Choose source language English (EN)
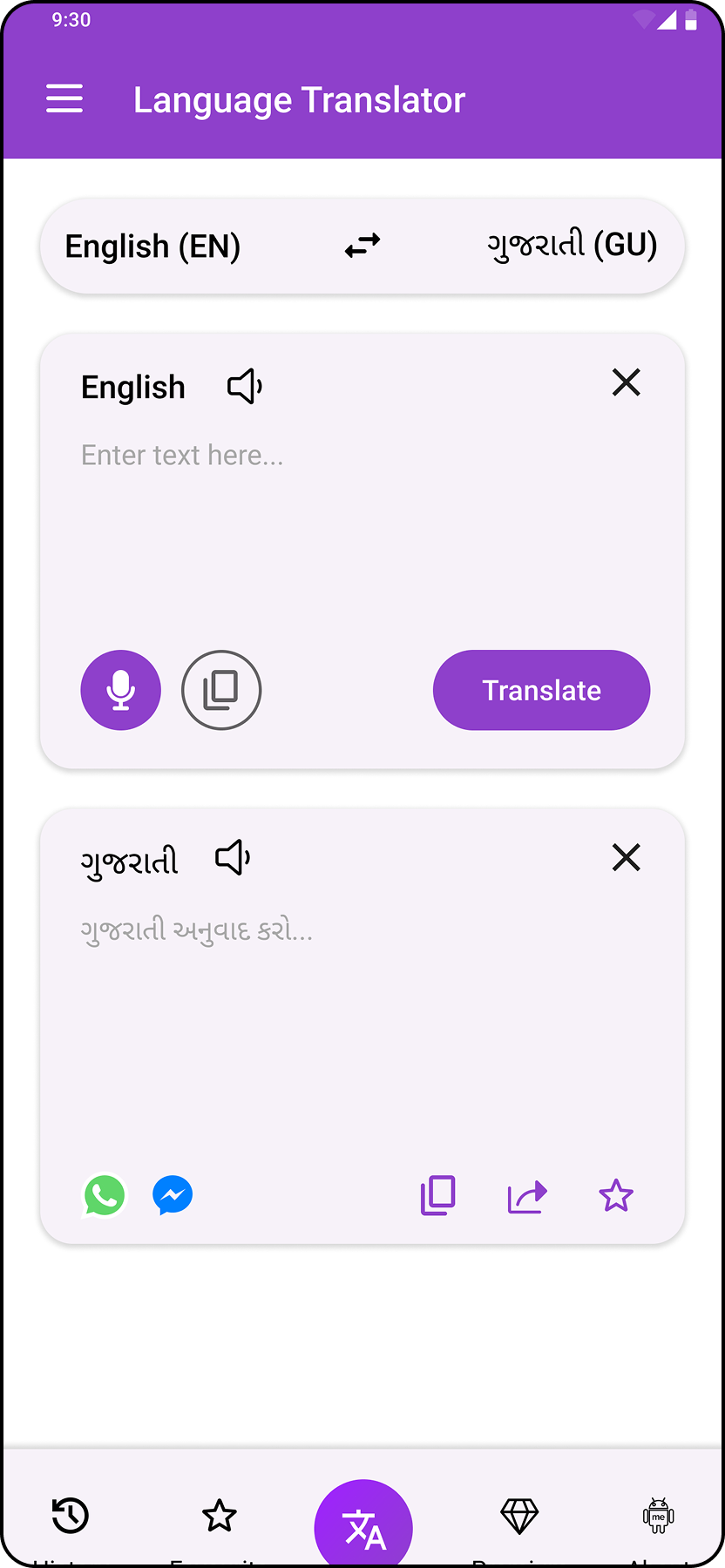Viewport: 725px width, 1568px height. coord(153,247)
